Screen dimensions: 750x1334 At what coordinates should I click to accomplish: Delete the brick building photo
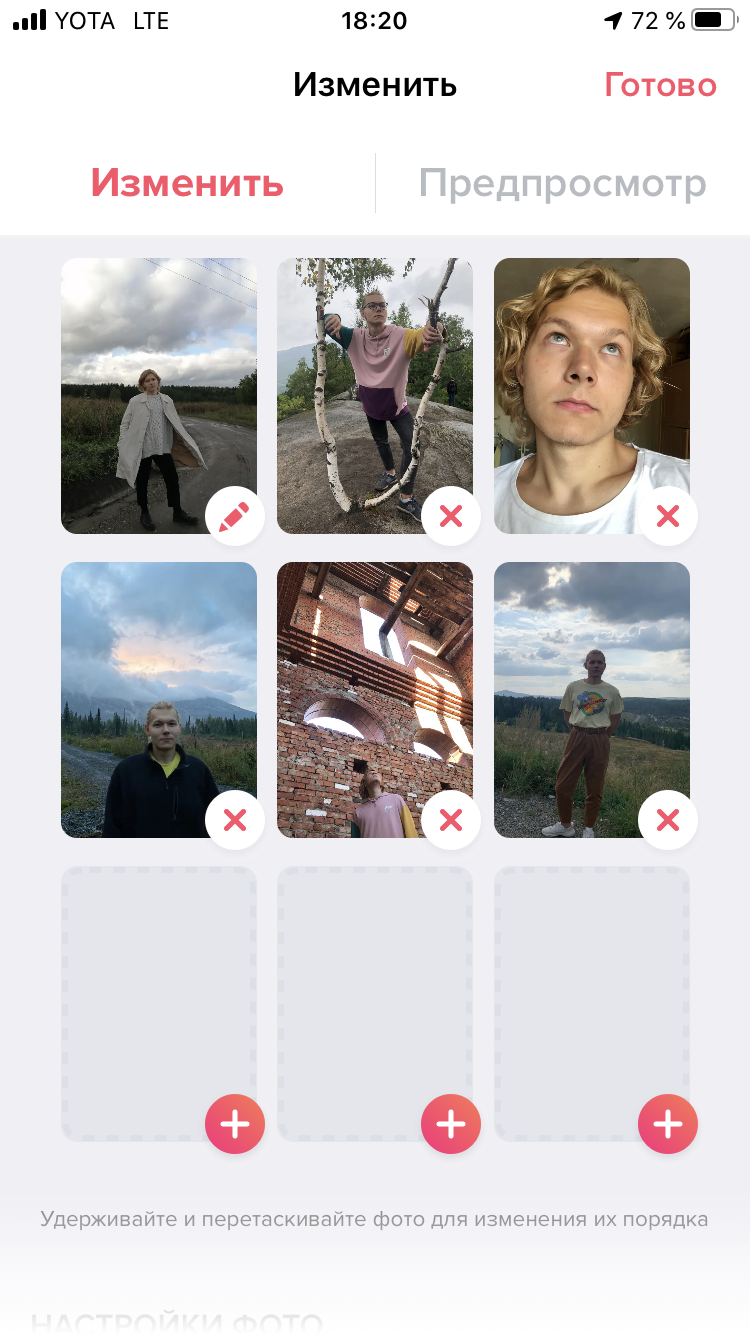[451, 820]
